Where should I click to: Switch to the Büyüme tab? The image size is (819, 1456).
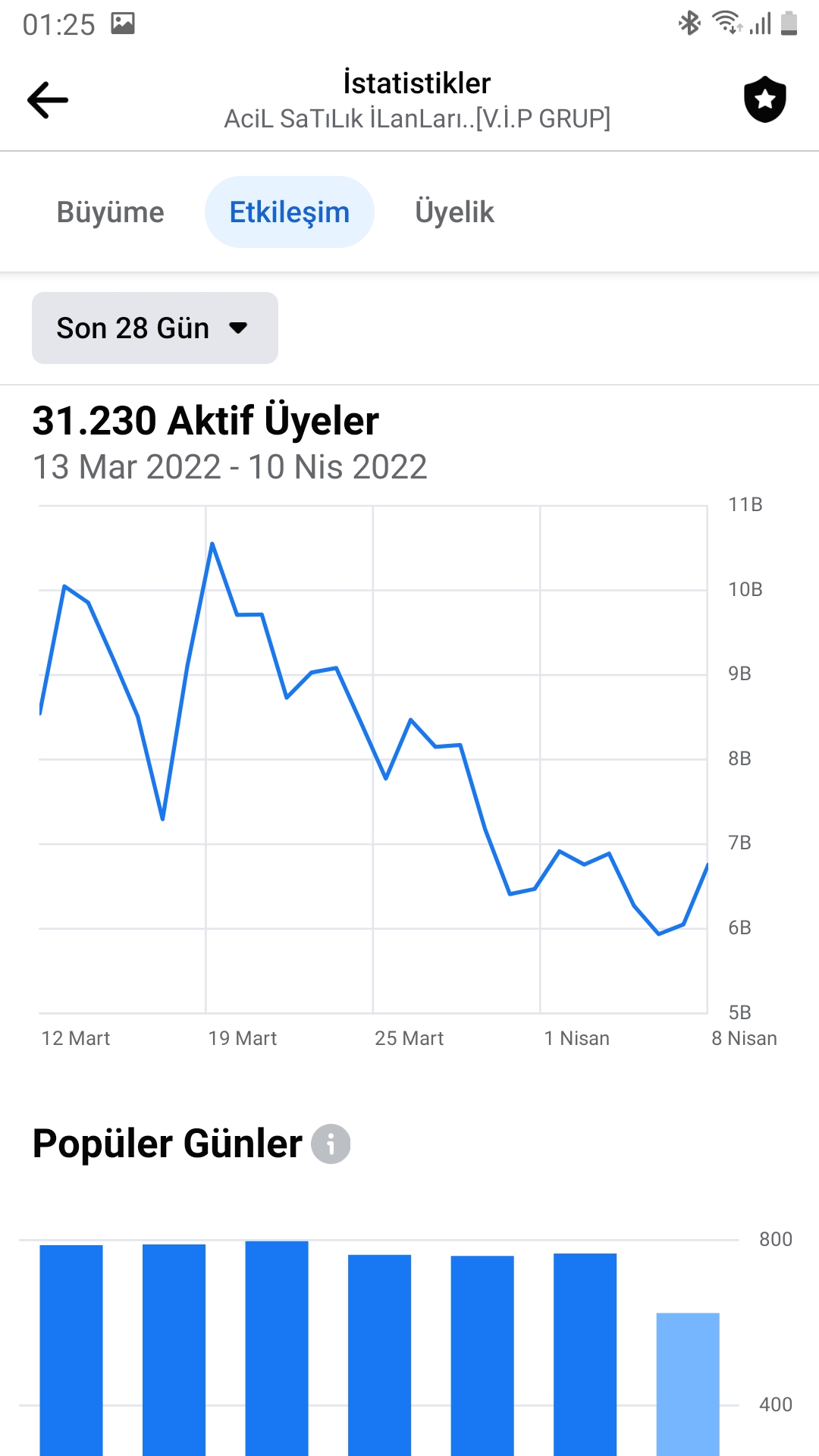click(111, 212)
